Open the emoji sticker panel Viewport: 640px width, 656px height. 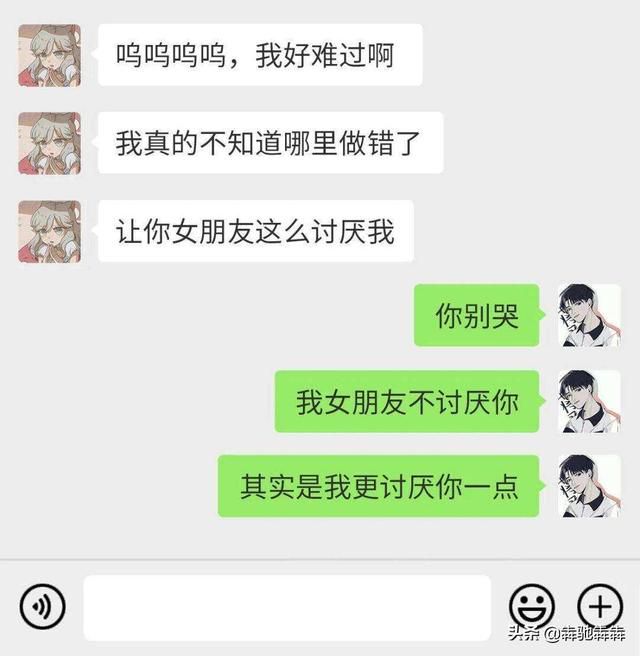(531, 605)
